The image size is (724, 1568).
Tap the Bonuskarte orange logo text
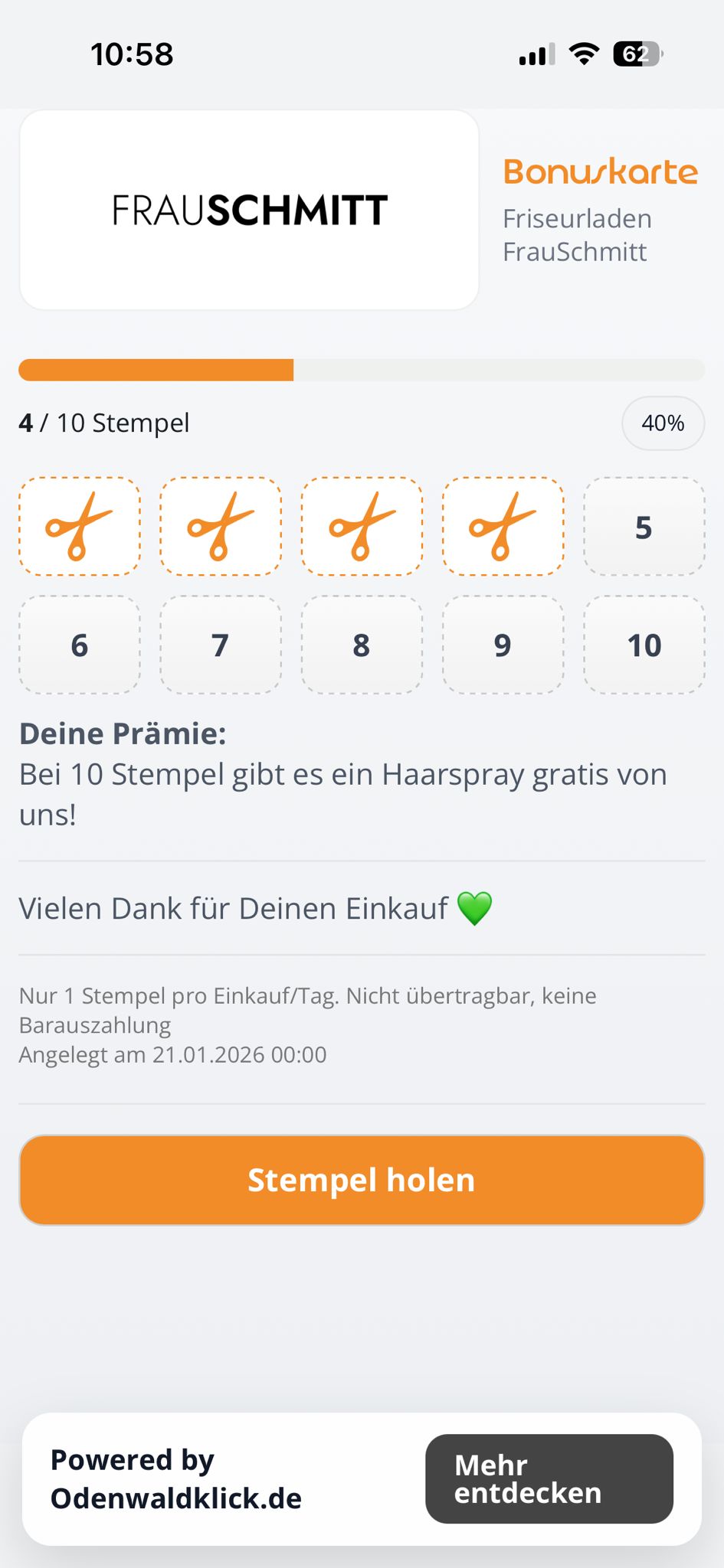[600, 171]
